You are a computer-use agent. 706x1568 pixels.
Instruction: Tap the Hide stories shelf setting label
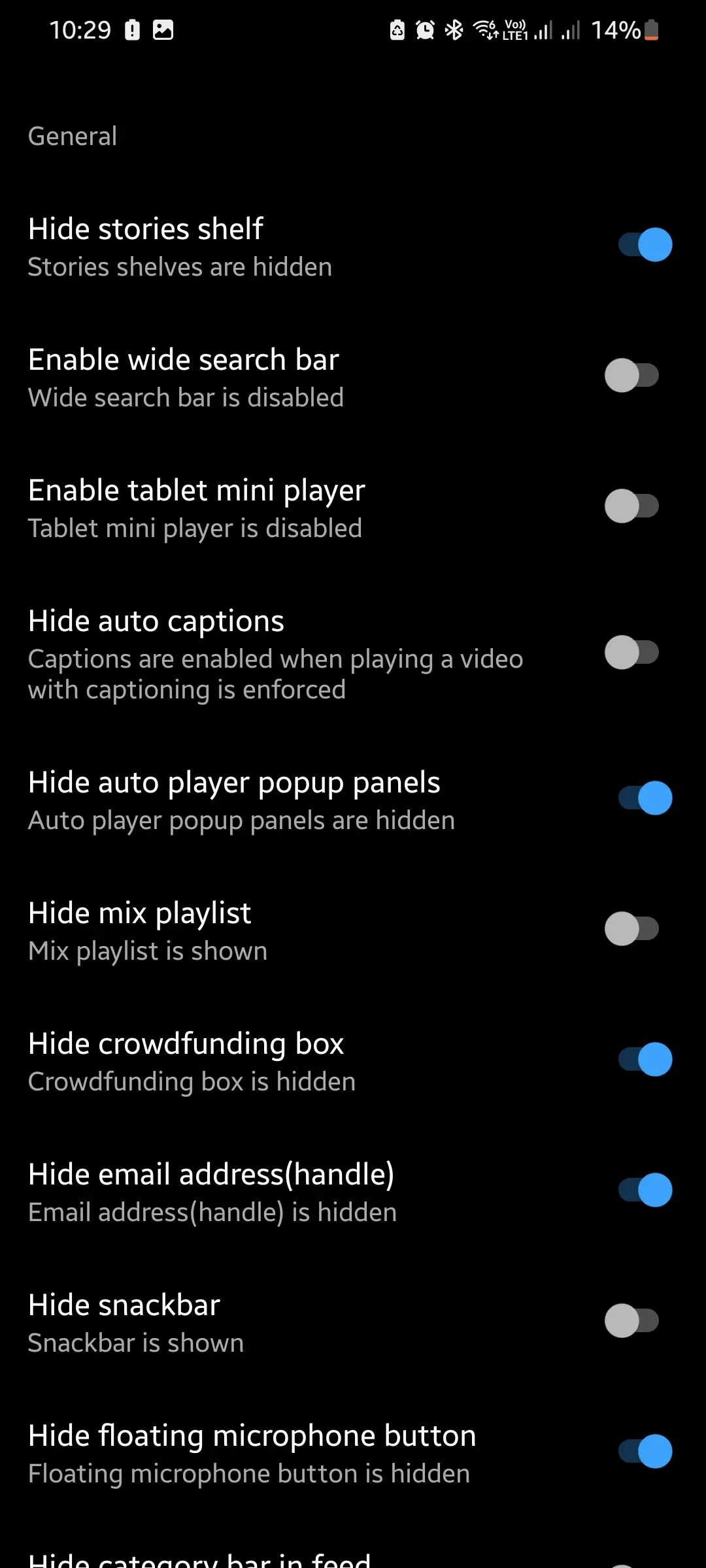click(x=145, y=229)
